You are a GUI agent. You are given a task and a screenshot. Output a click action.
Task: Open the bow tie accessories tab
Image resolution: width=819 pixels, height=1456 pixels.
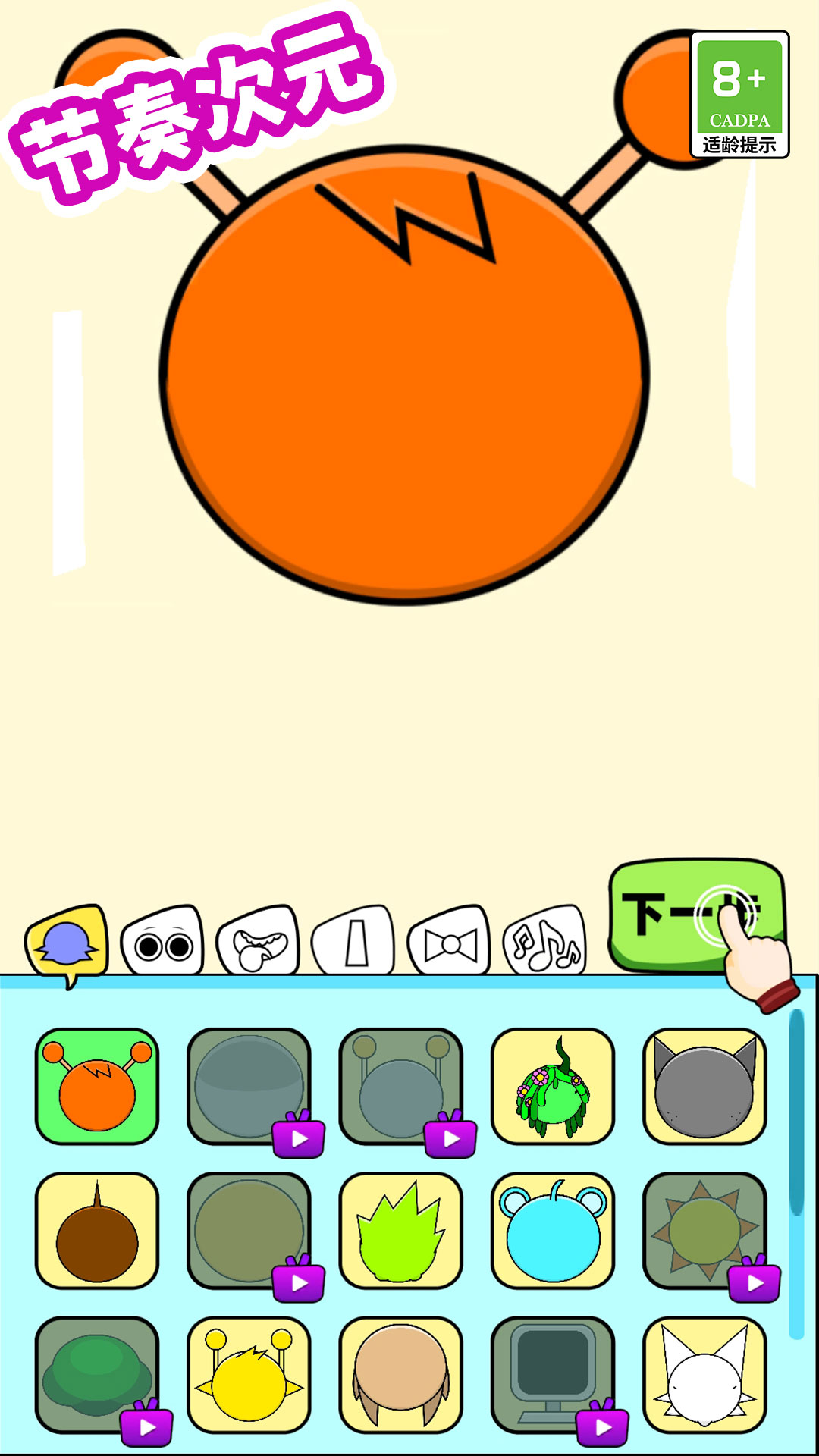449,942
